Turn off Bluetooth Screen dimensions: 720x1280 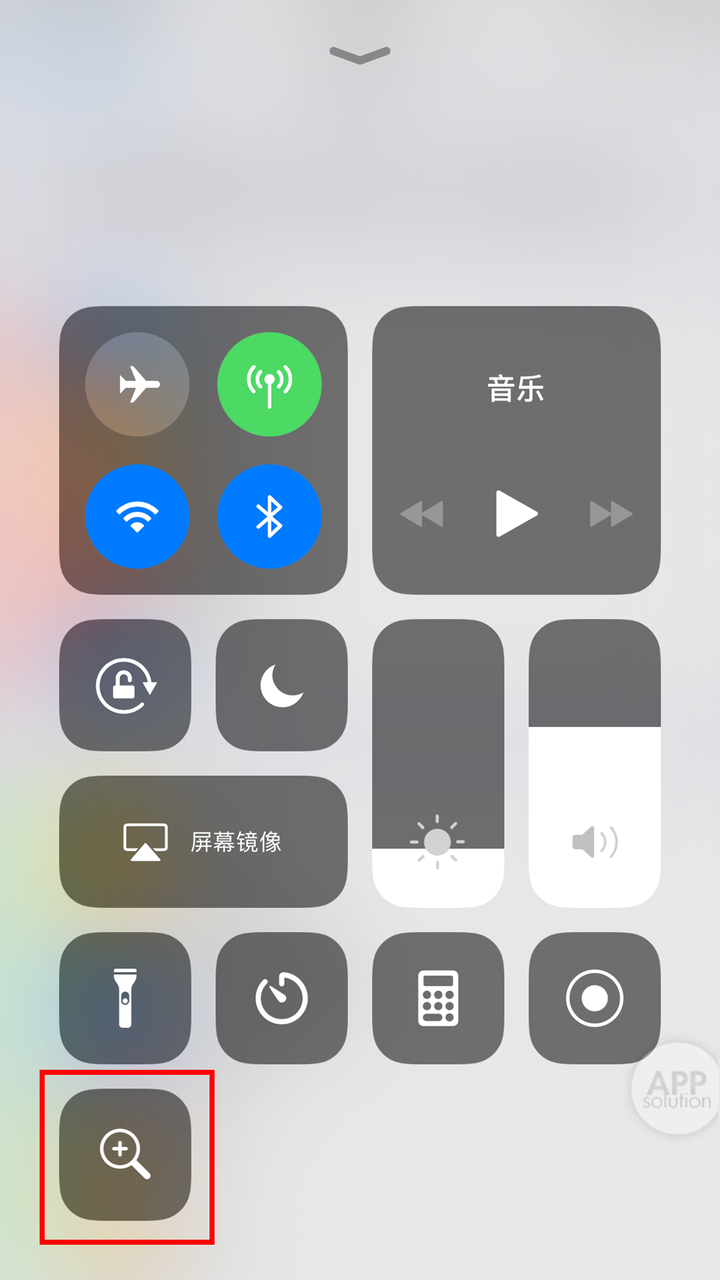coord(269,516)
